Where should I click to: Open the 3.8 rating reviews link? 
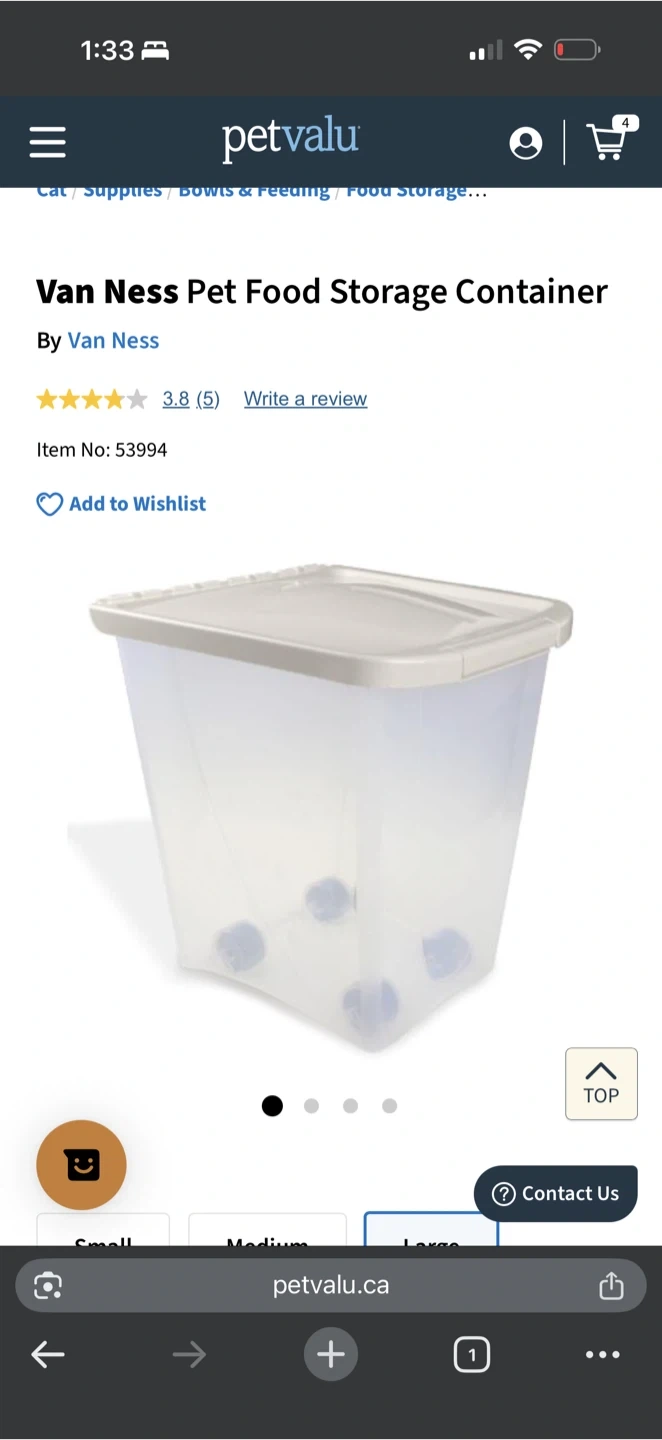pos(190,399)
